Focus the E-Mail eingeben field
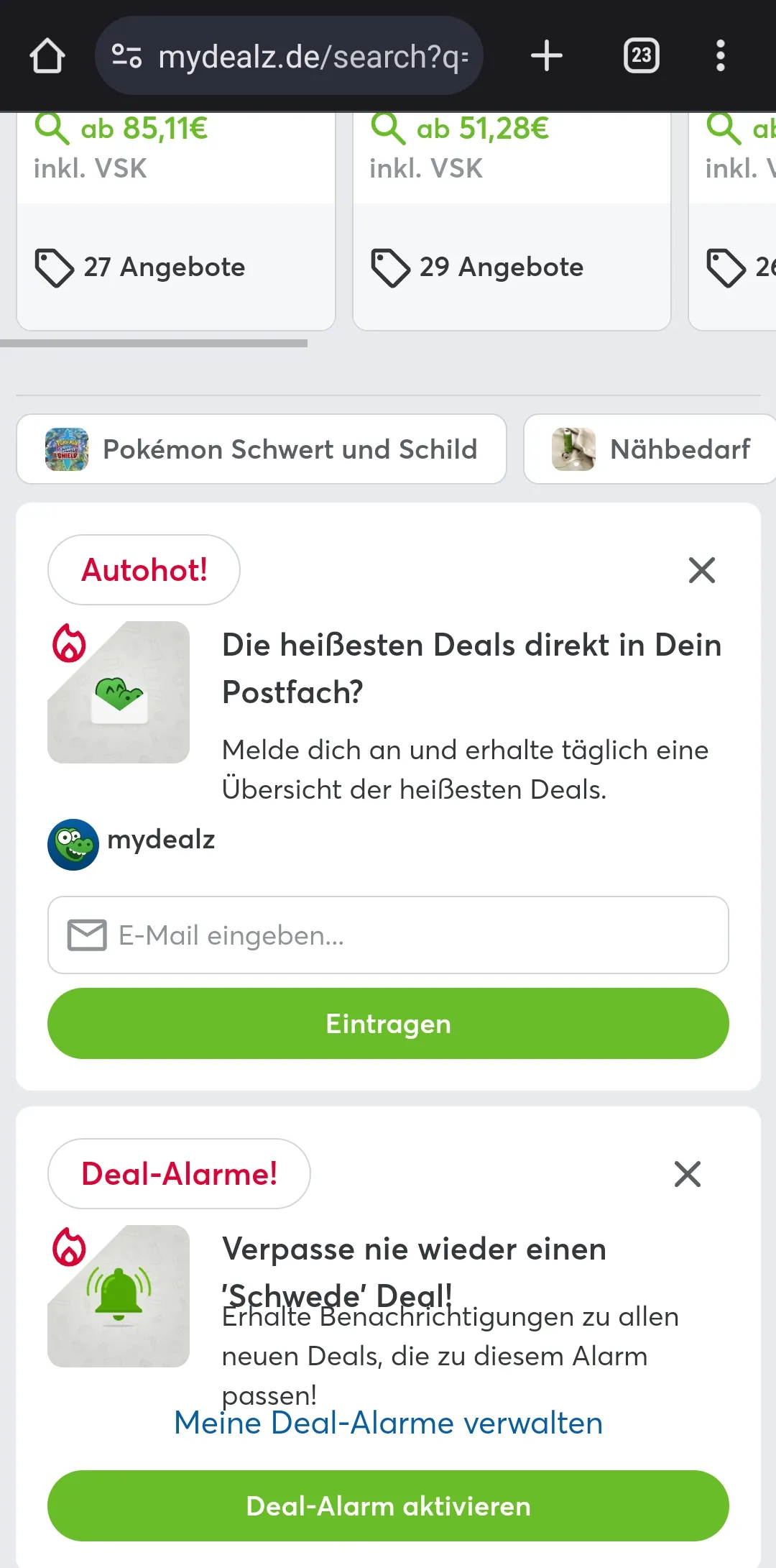Screen dimensions: 776x1568 click(388, 935)
